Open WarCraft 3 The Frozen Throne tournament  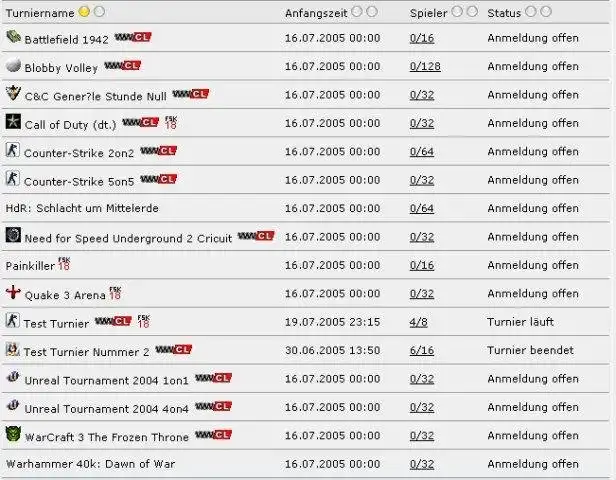[106, 437]
